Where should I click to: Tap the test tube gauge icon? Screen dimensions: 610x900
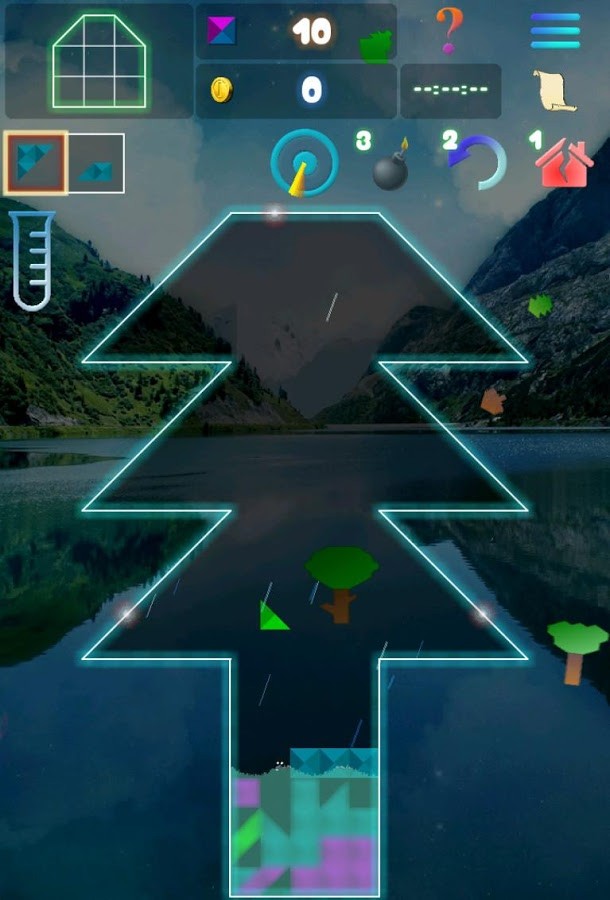pyautogui.click(x=33, y=260)
